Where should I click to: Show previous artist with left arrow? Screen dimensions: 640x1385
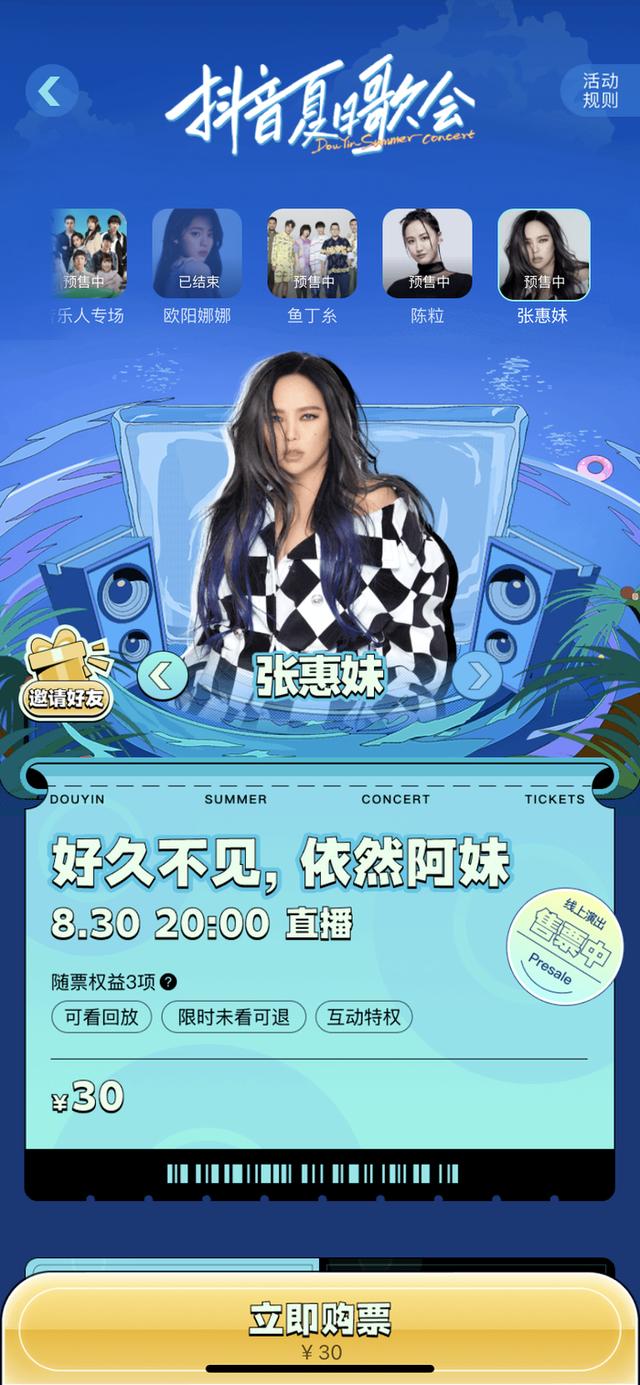162,677
